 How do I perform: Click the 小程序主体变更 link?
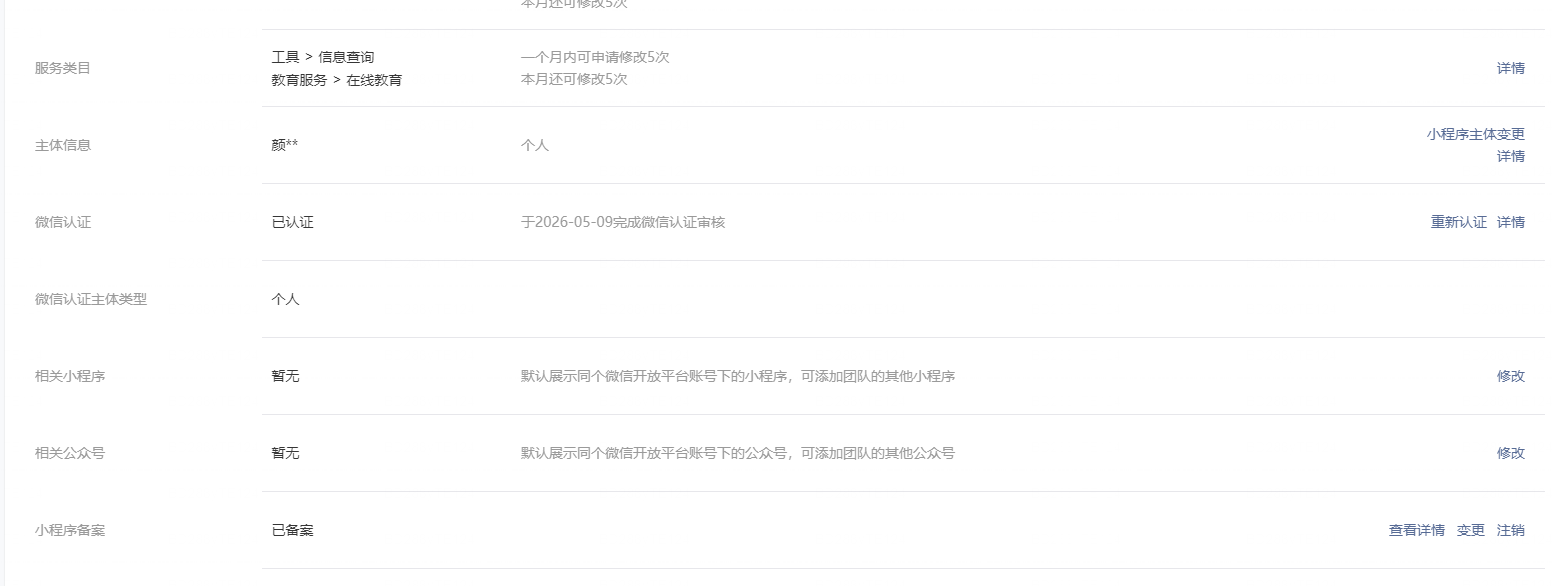(x=1475, y=134)
